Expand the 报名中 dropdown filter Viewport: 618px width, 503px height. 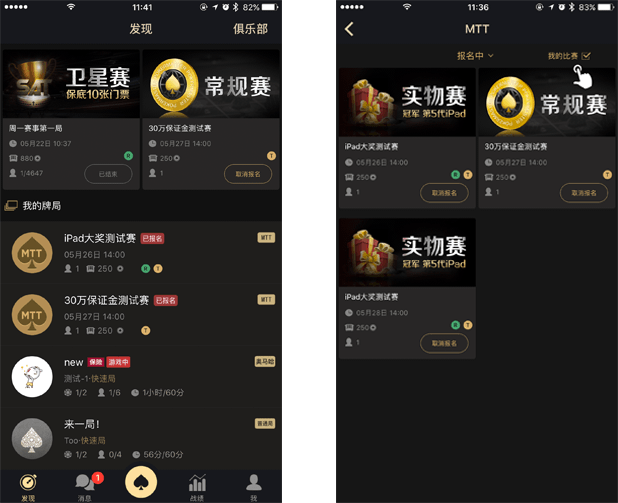click(475, 55)
